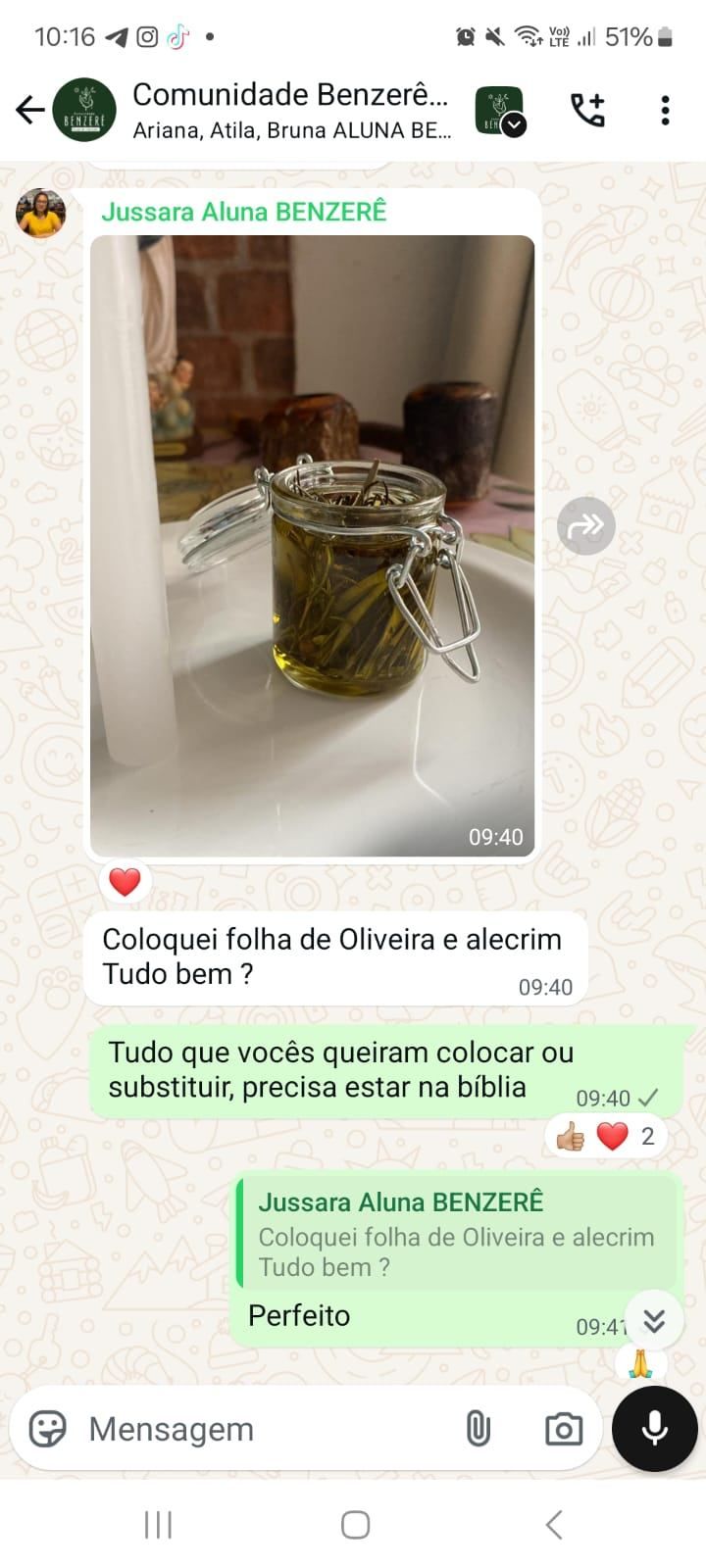View heart reaction under the photo
The width and height of the screenshot is (706, 1568).
[125, 882]
